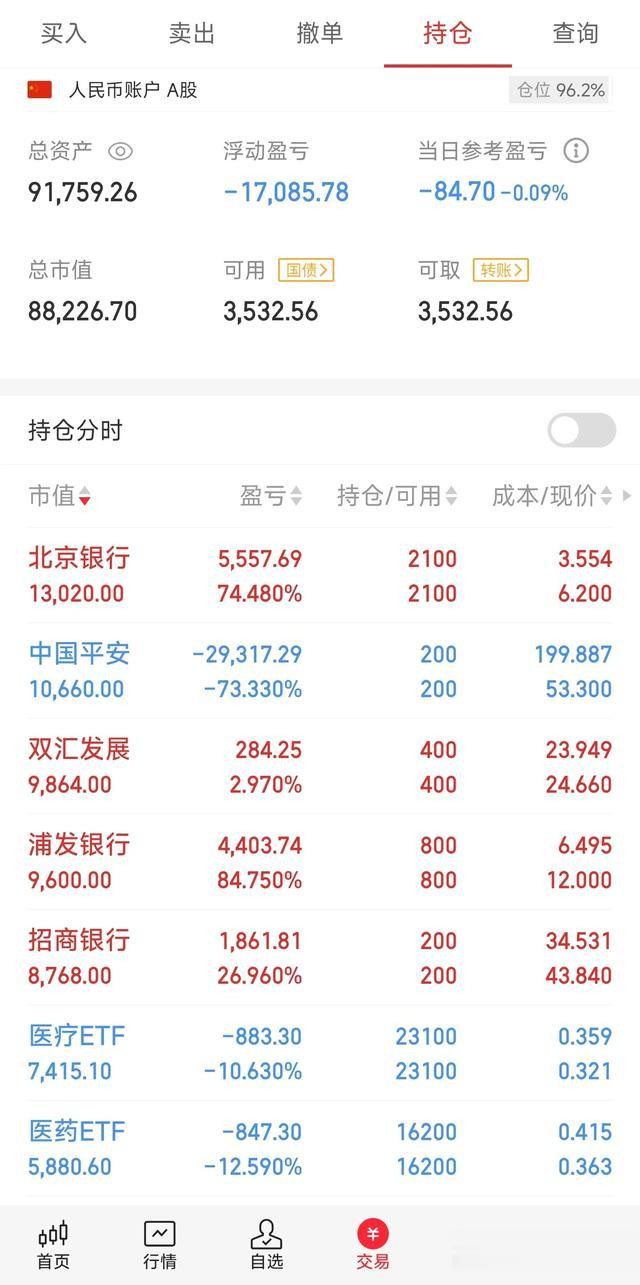This screenshot has width=640, height=1285.
Task: Open the 北京银行 holding row
Action: point(320,575)
